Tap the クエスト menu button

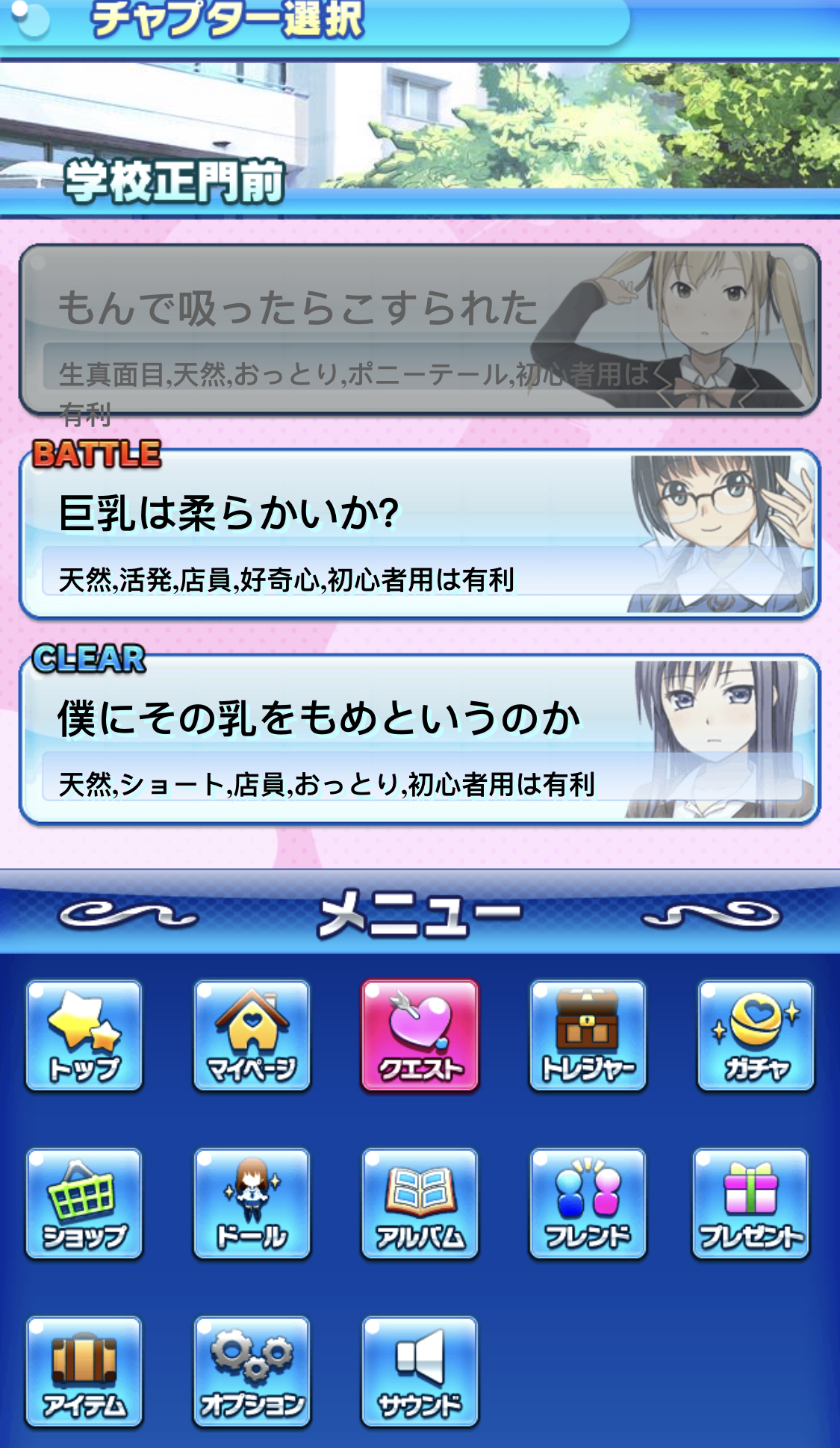(420, 1035)
